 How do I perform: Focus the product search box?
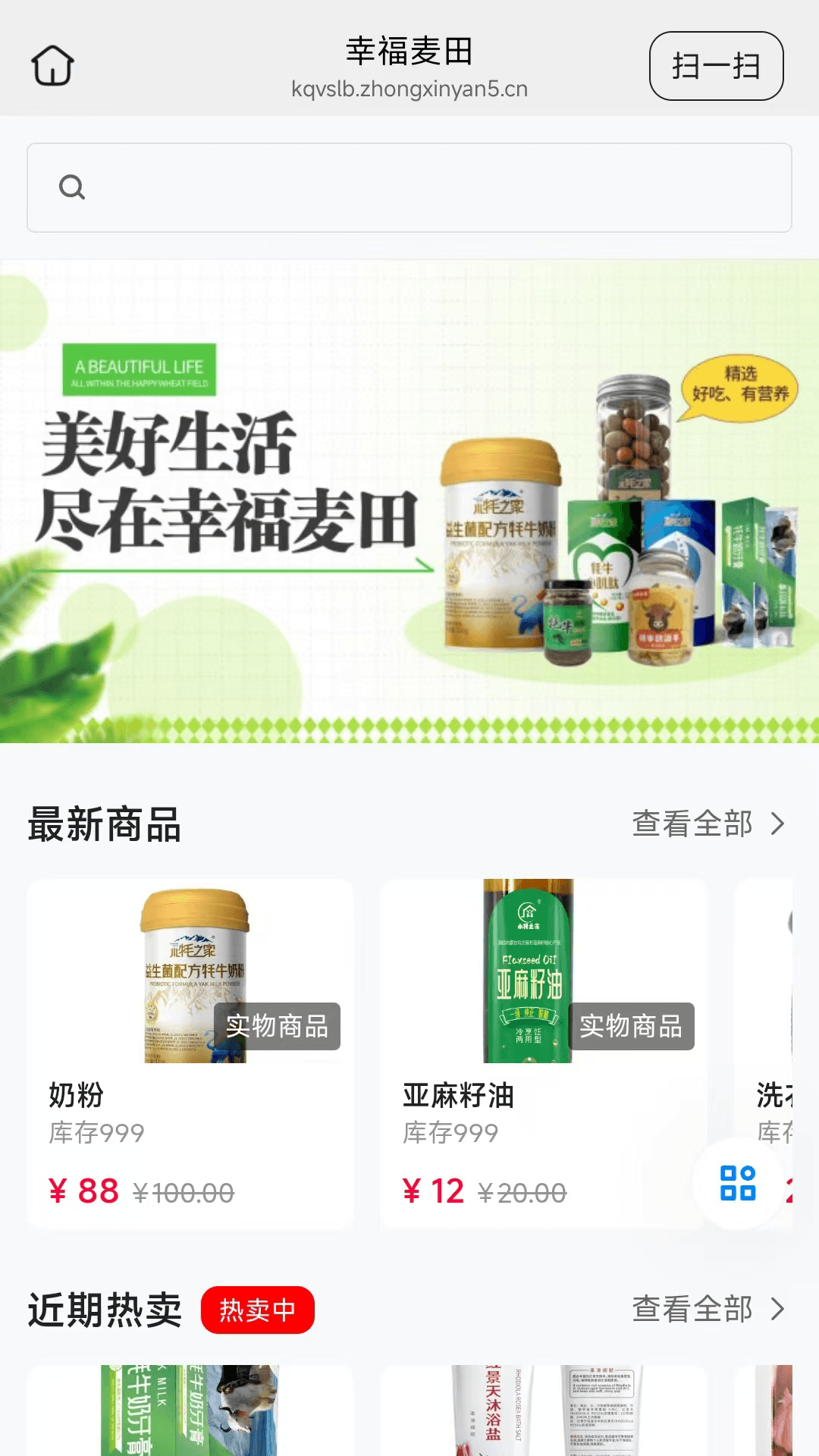point(409,187)
